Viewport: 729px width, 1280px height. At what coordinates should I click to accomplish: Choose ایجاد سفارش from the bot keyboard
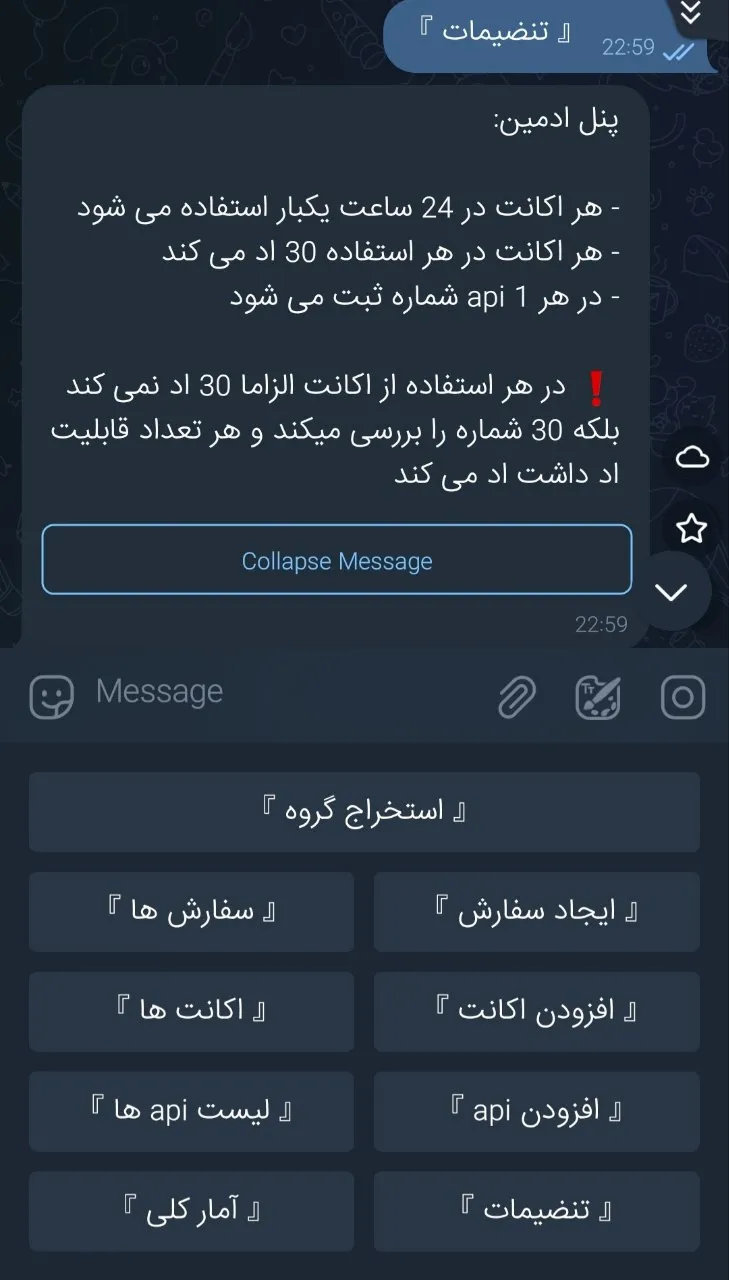coord(537,911)
